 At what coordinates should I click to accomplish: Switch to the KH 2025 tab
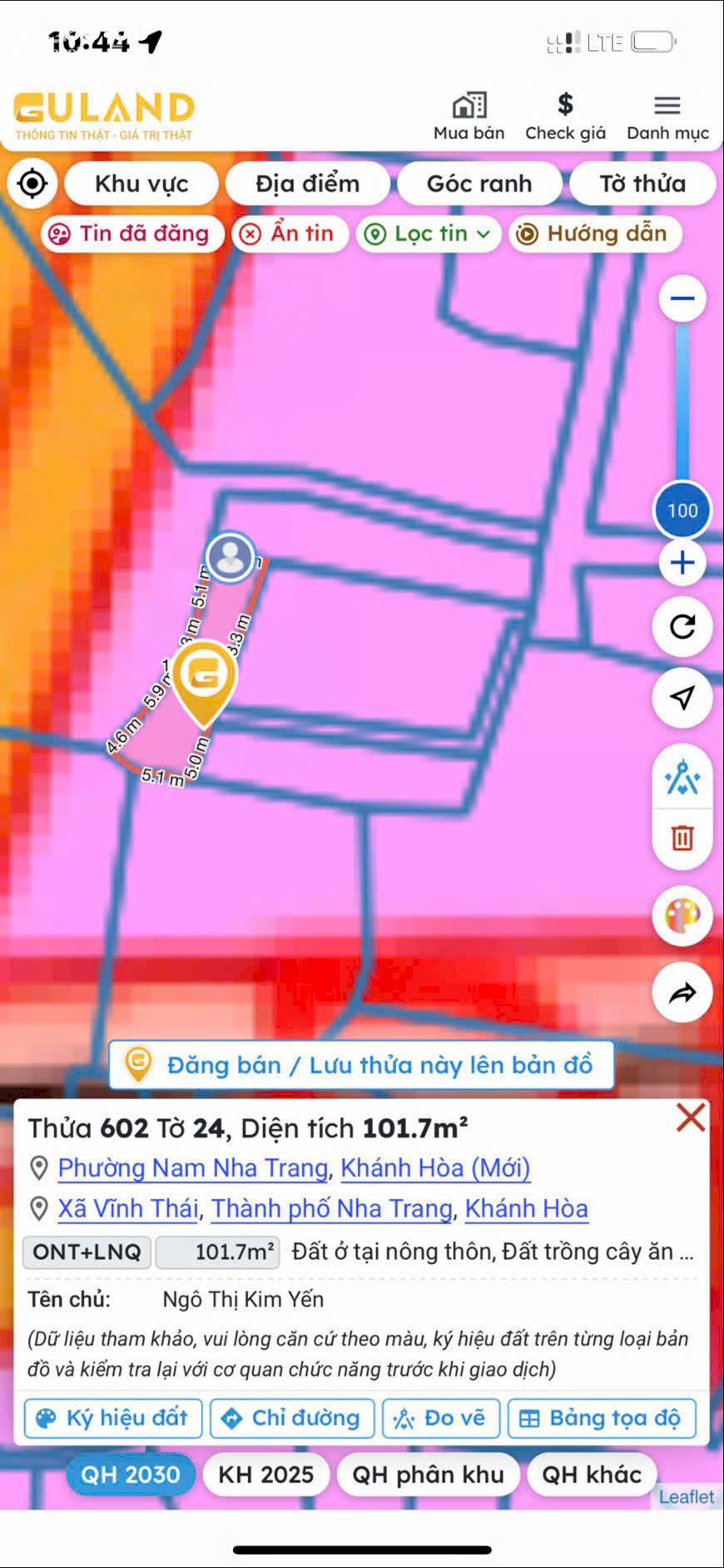(x=265, y=1475)
